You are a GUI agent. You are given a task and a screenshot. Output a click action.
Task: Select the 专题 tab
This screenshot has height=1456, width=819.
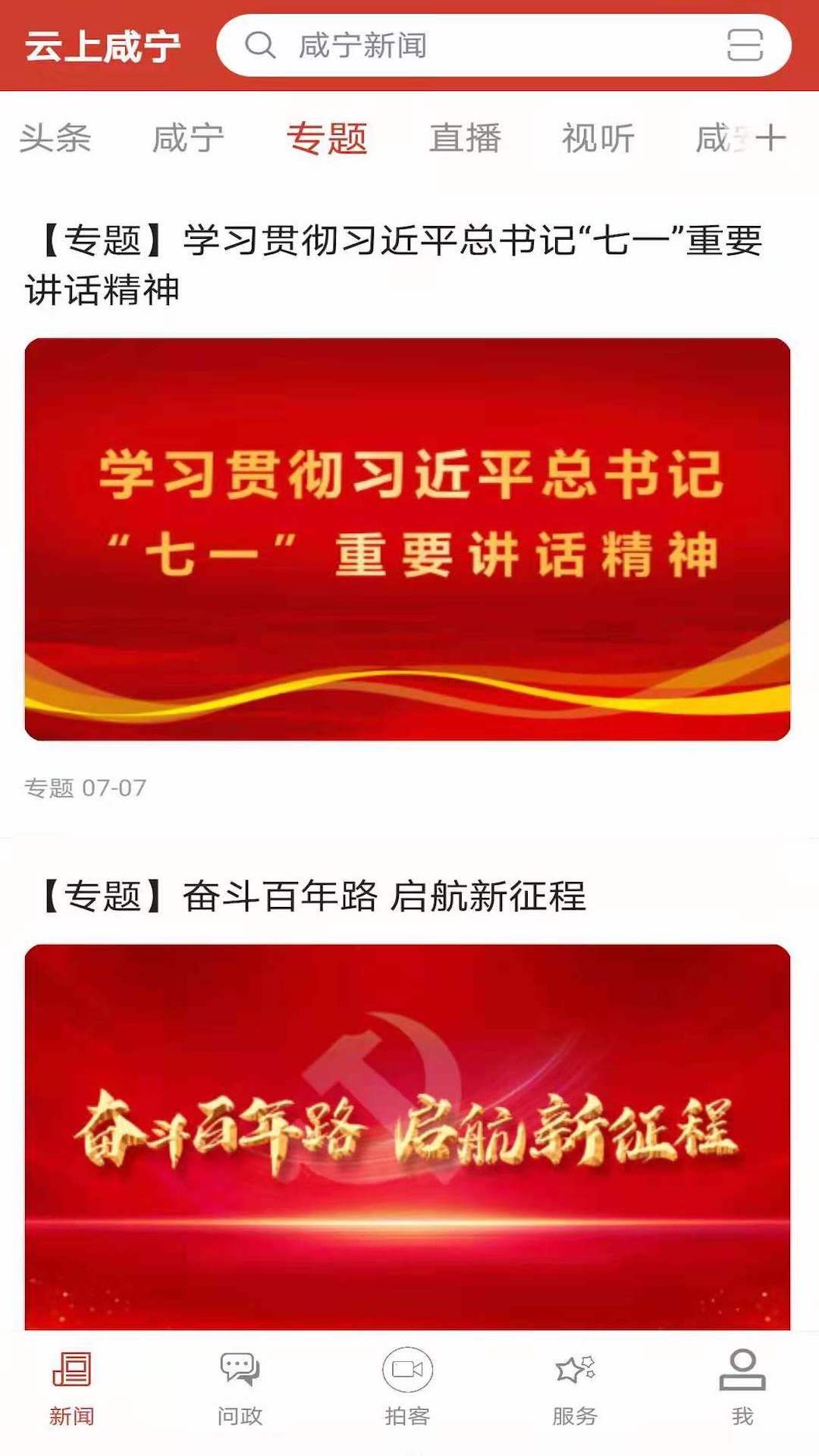(327, 138)
